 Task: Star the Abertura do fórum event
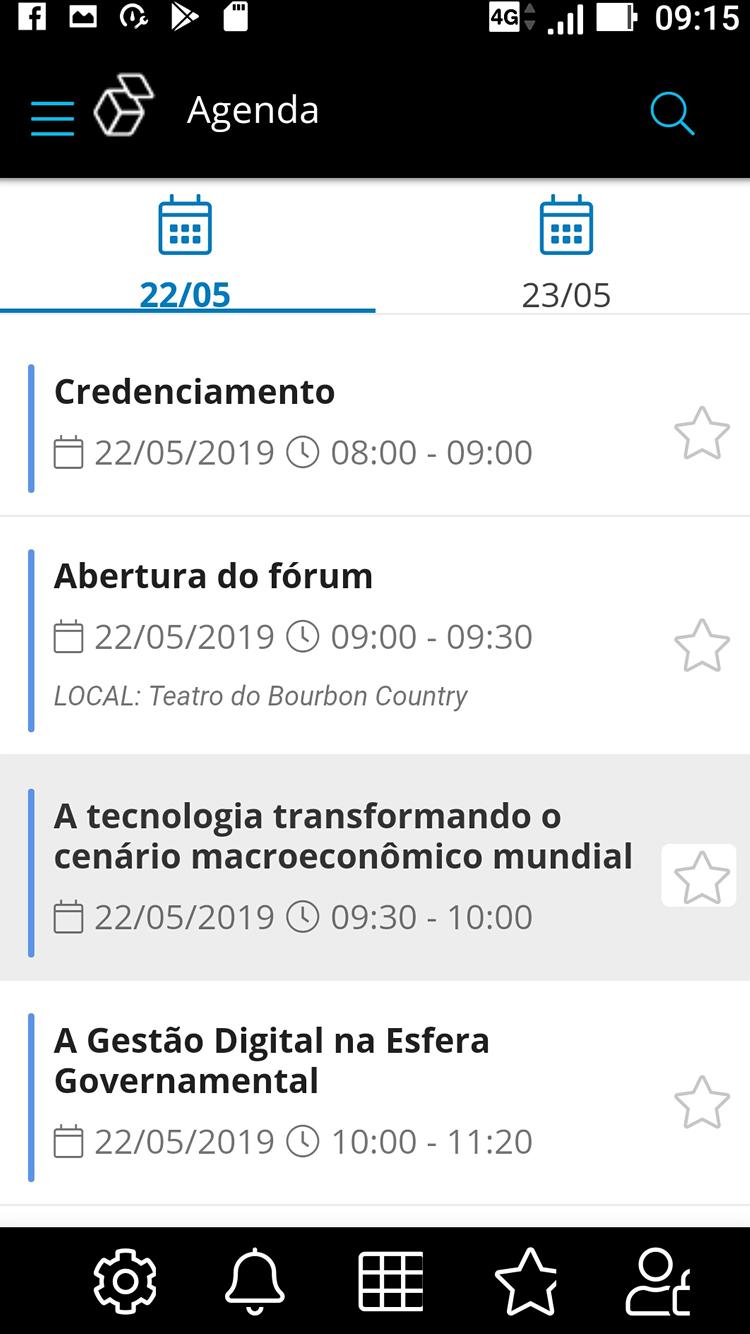(x=700, y=645)
